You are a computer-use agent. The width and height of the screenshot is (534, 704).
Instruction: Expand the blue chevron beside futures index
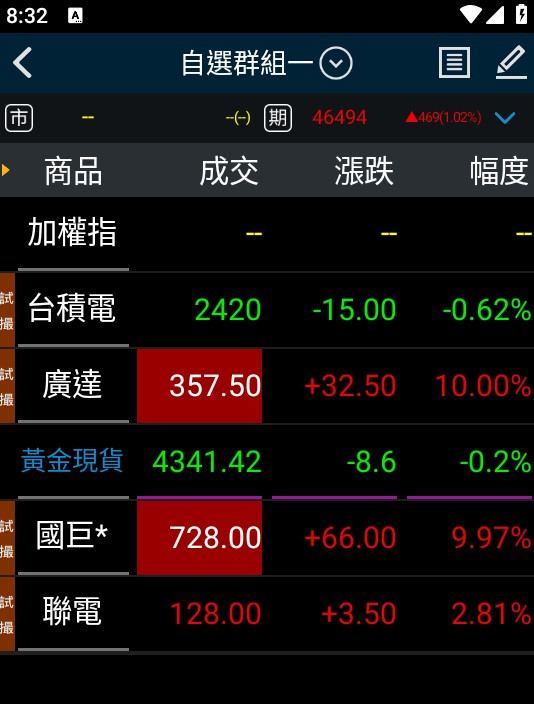pos(505,118)
